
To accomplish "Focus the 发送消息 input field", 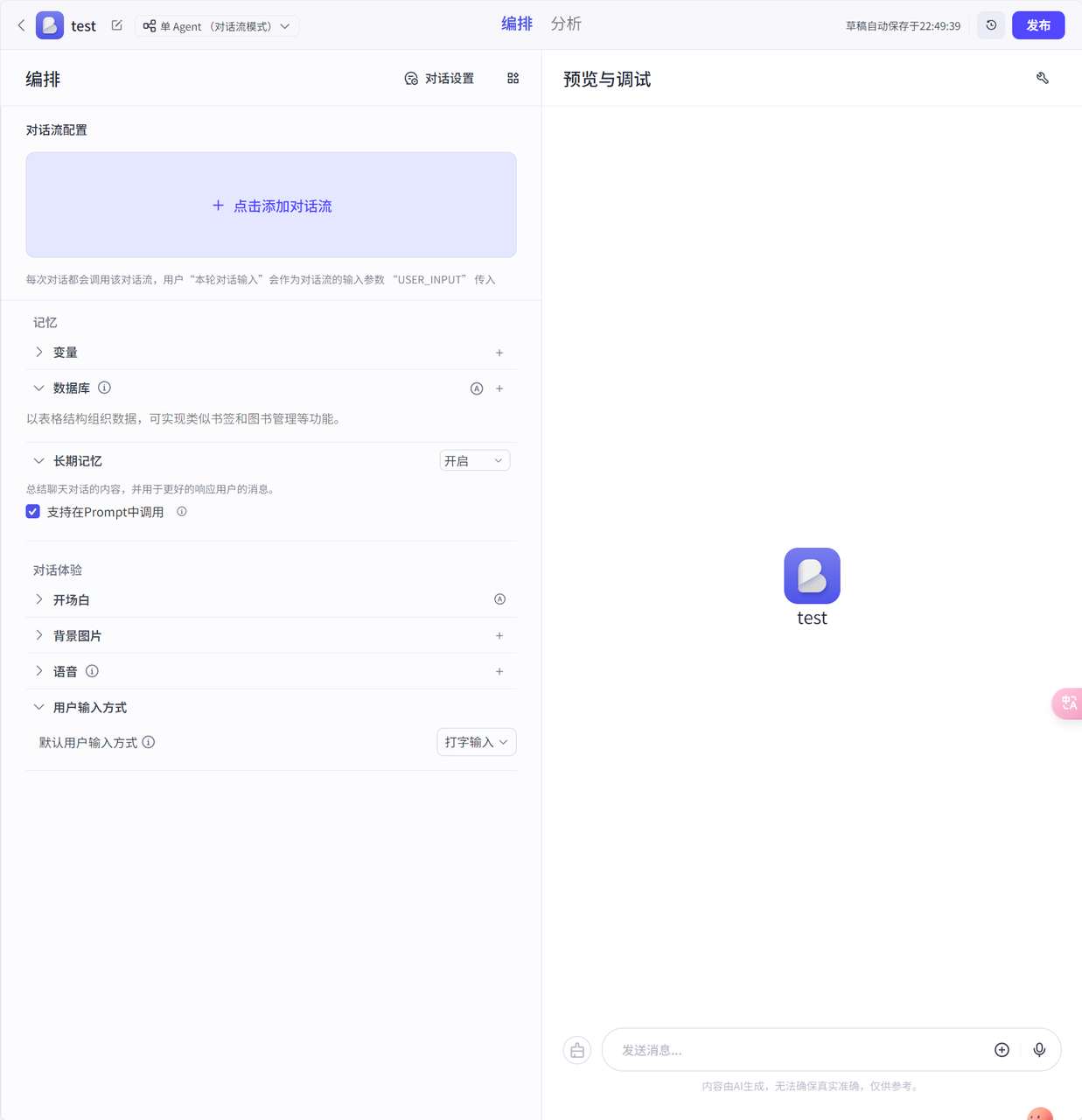I will point(796,1050).
